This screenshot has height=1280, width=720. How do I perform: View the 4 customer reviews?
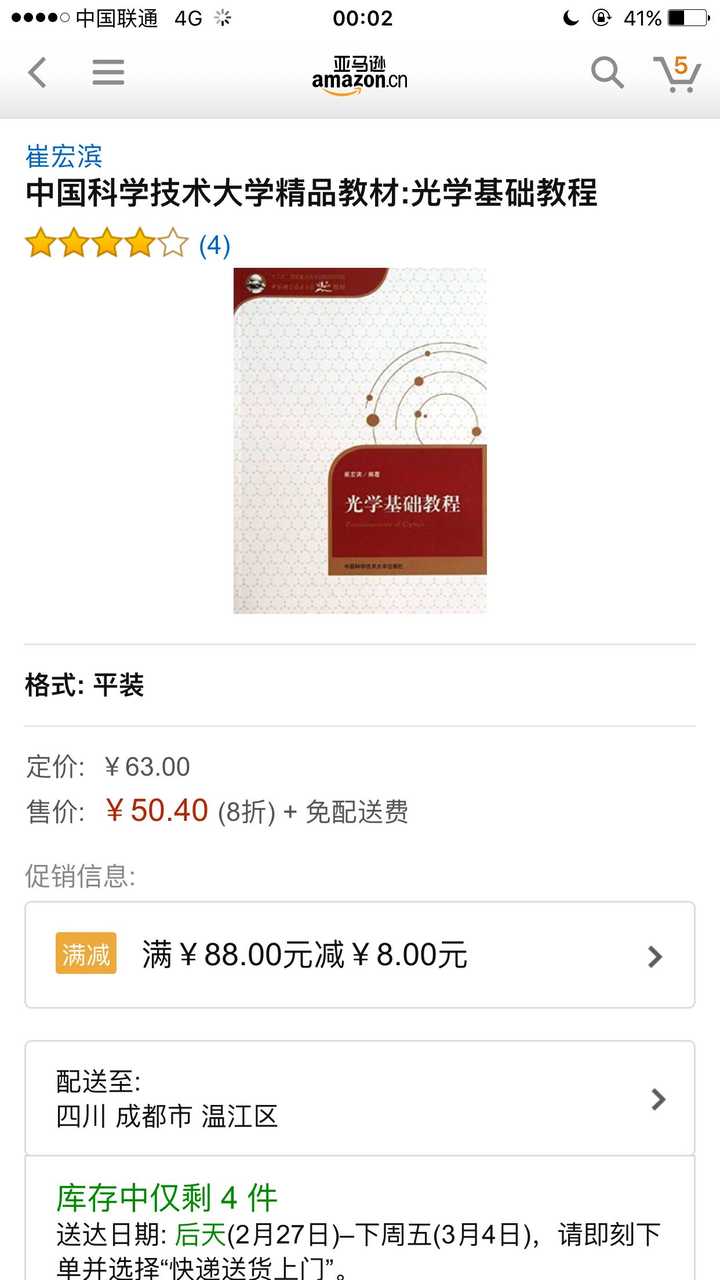pyautogui.click(x=214, y=244)
